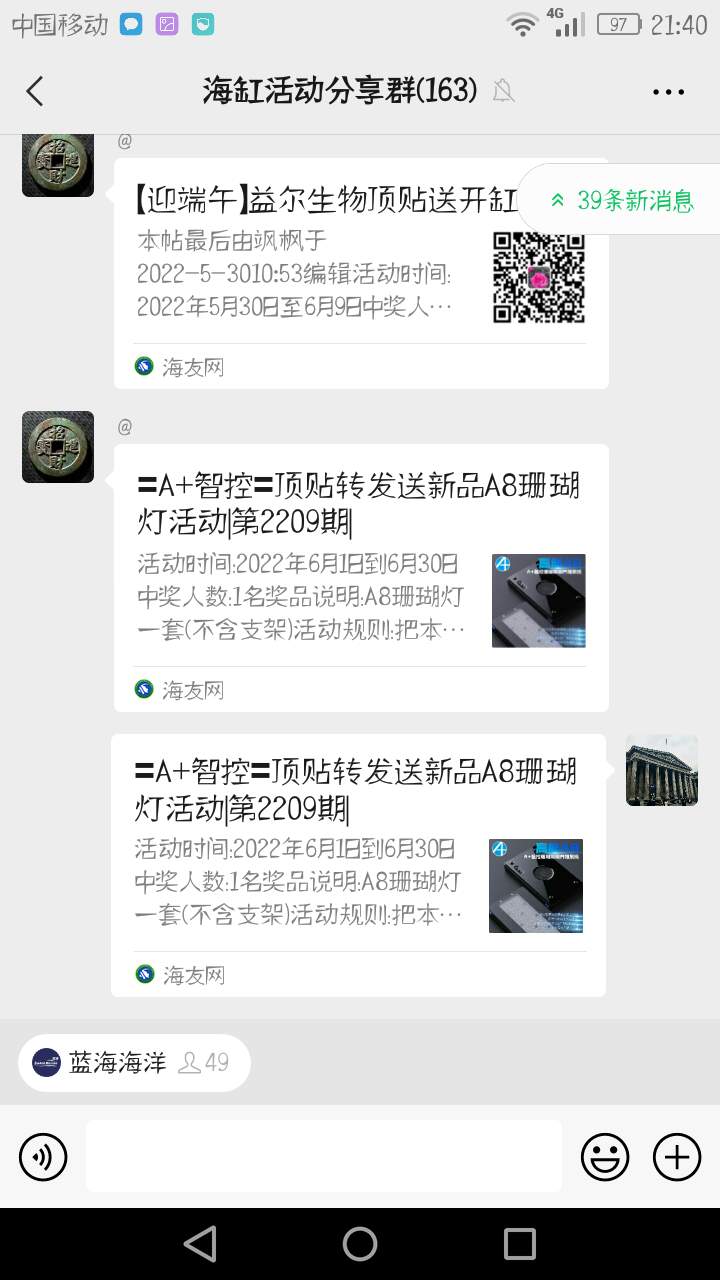Open the group chat overflow menu
The height and width of the screenshot is (1280, 720).
tap(668, 91)
